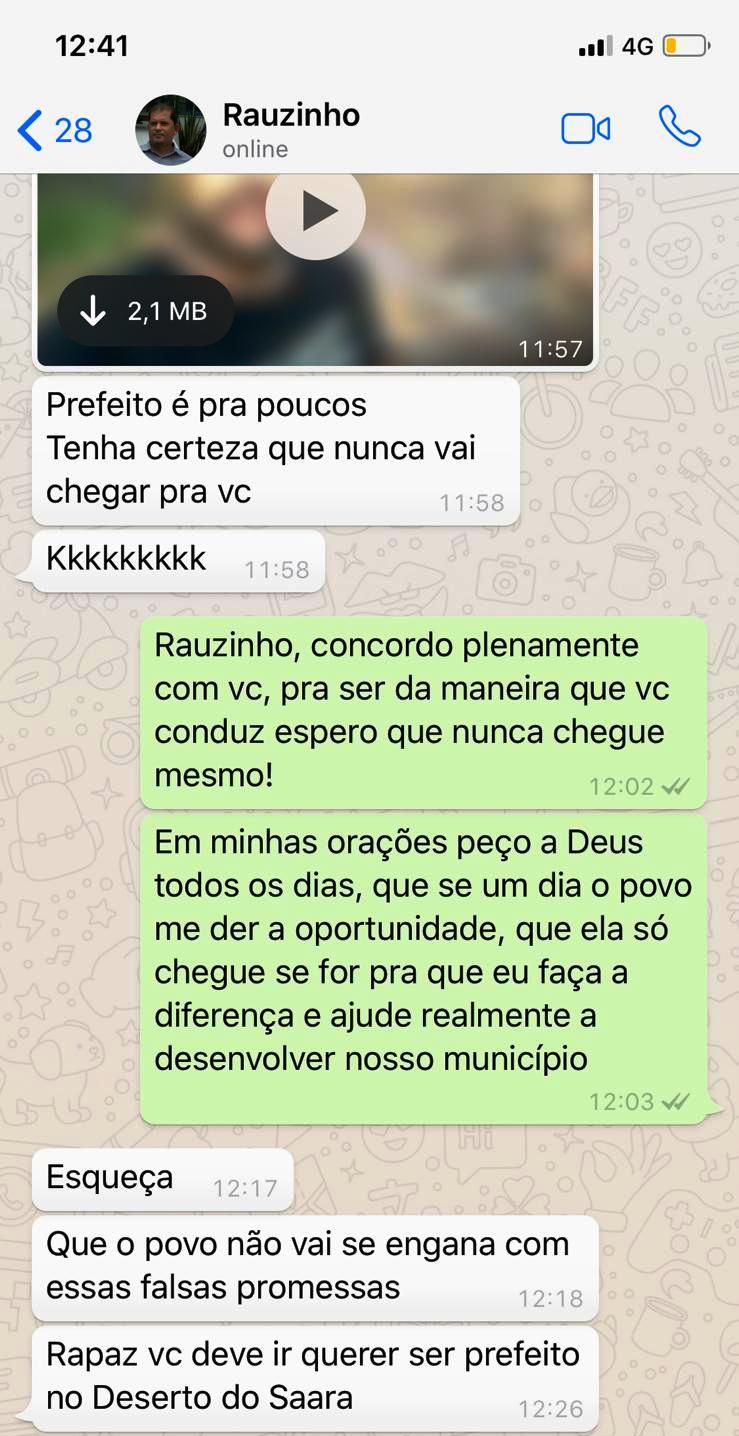Go back to the chat list
The height and width of the screenshot is (1436, 739).
(x=53, y=131)
